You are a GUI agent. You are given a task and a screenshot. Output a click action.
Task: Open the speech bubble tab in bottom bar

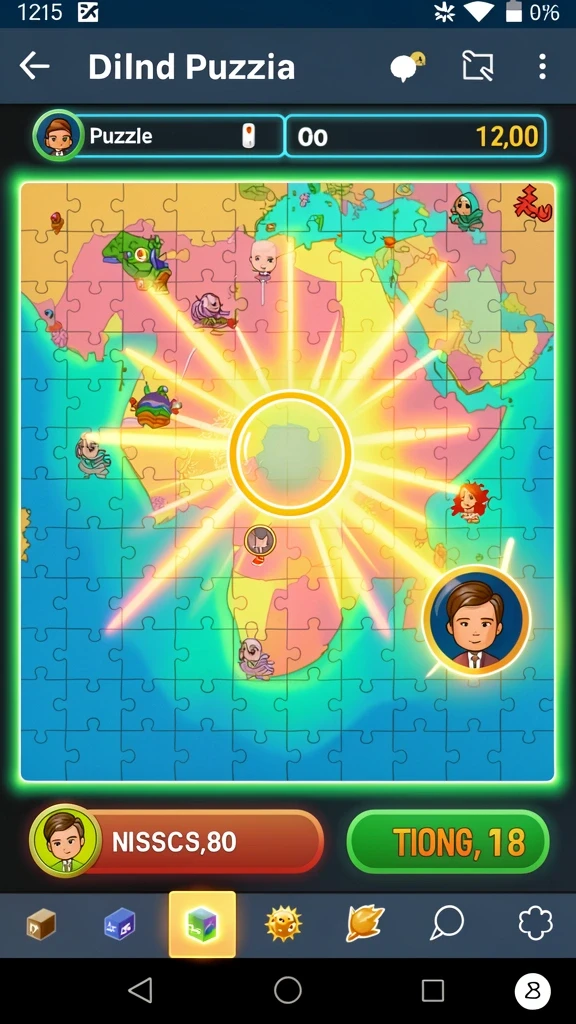[447, 925]
